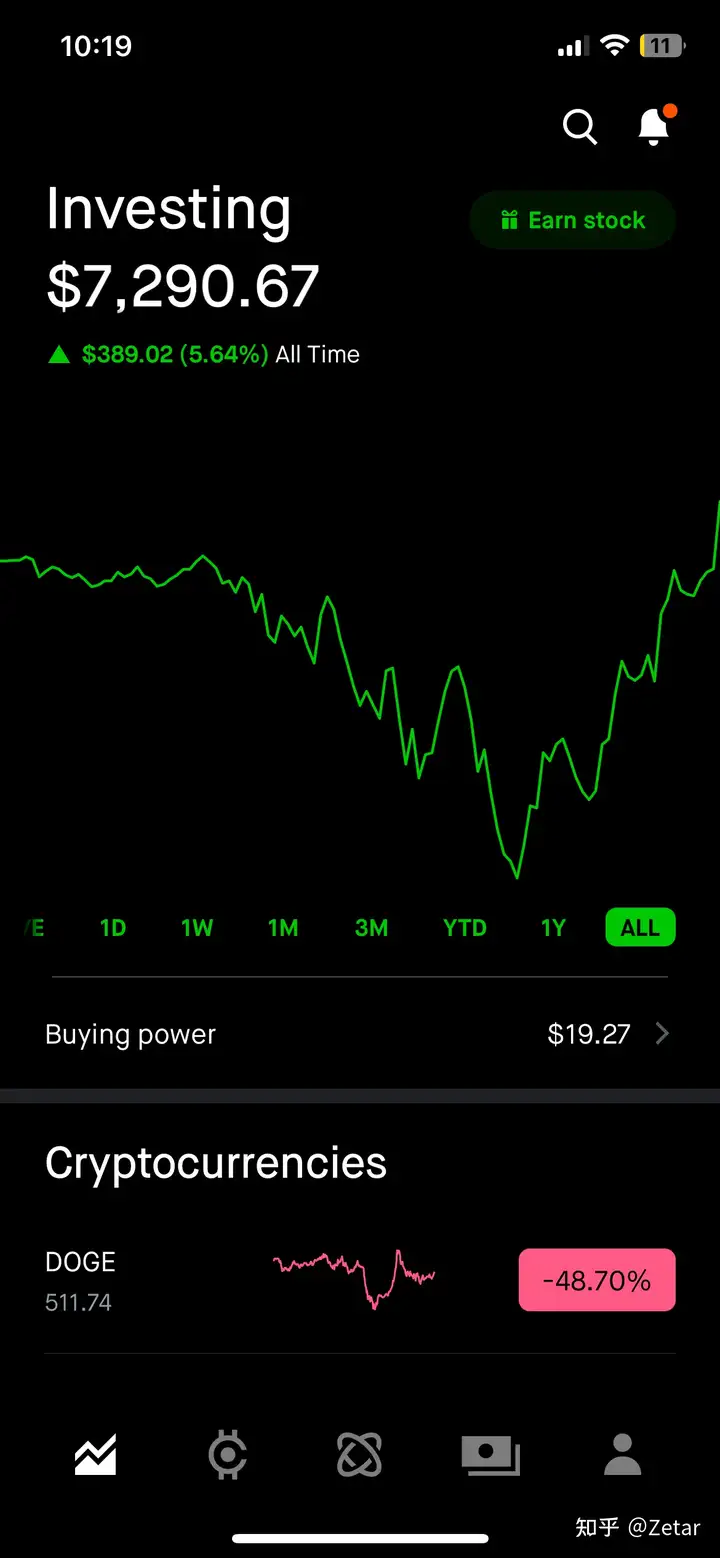Toggle the DOGE -48.70% change badge
The image size is (720, 1558).
coord(597,1280)
